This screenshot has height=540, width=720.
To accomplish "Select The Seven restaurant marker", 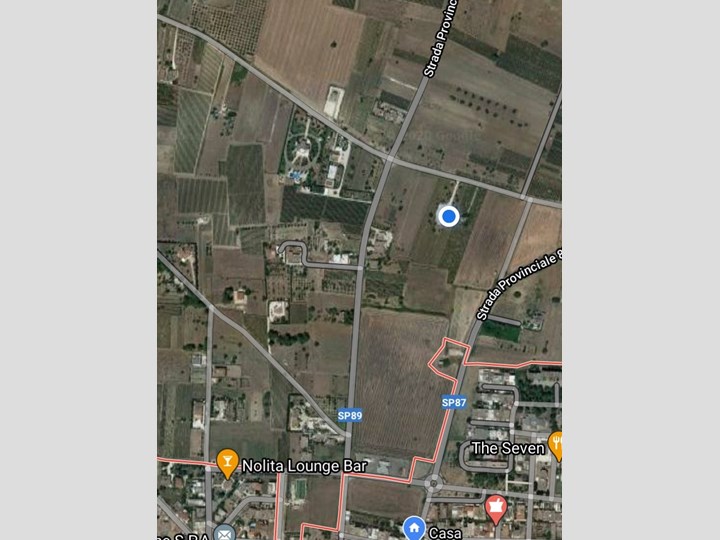I will pyautogui.click(x=556, y=446).
